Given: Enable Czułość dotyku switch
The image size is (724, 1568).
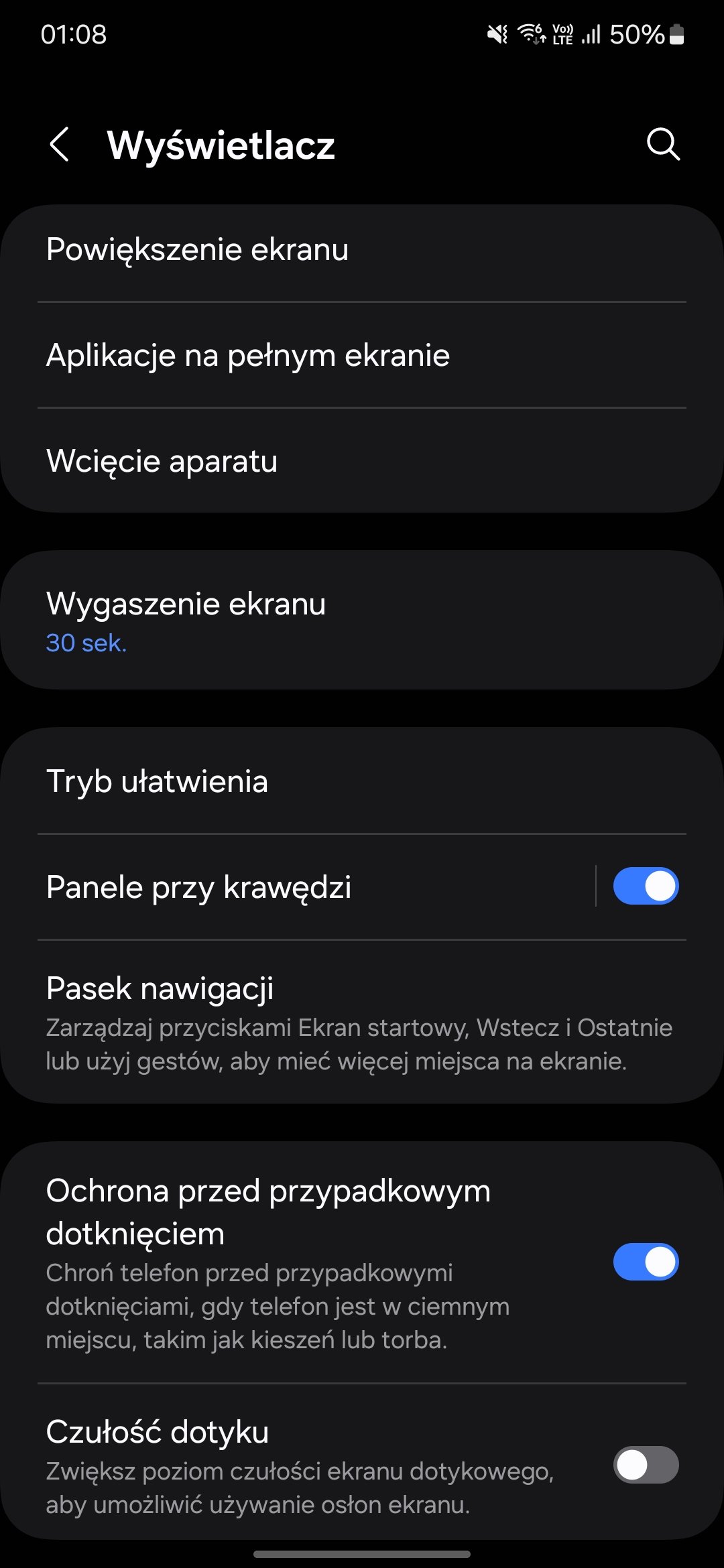Looking at the screenshot, I should (x=646, y=1465).
